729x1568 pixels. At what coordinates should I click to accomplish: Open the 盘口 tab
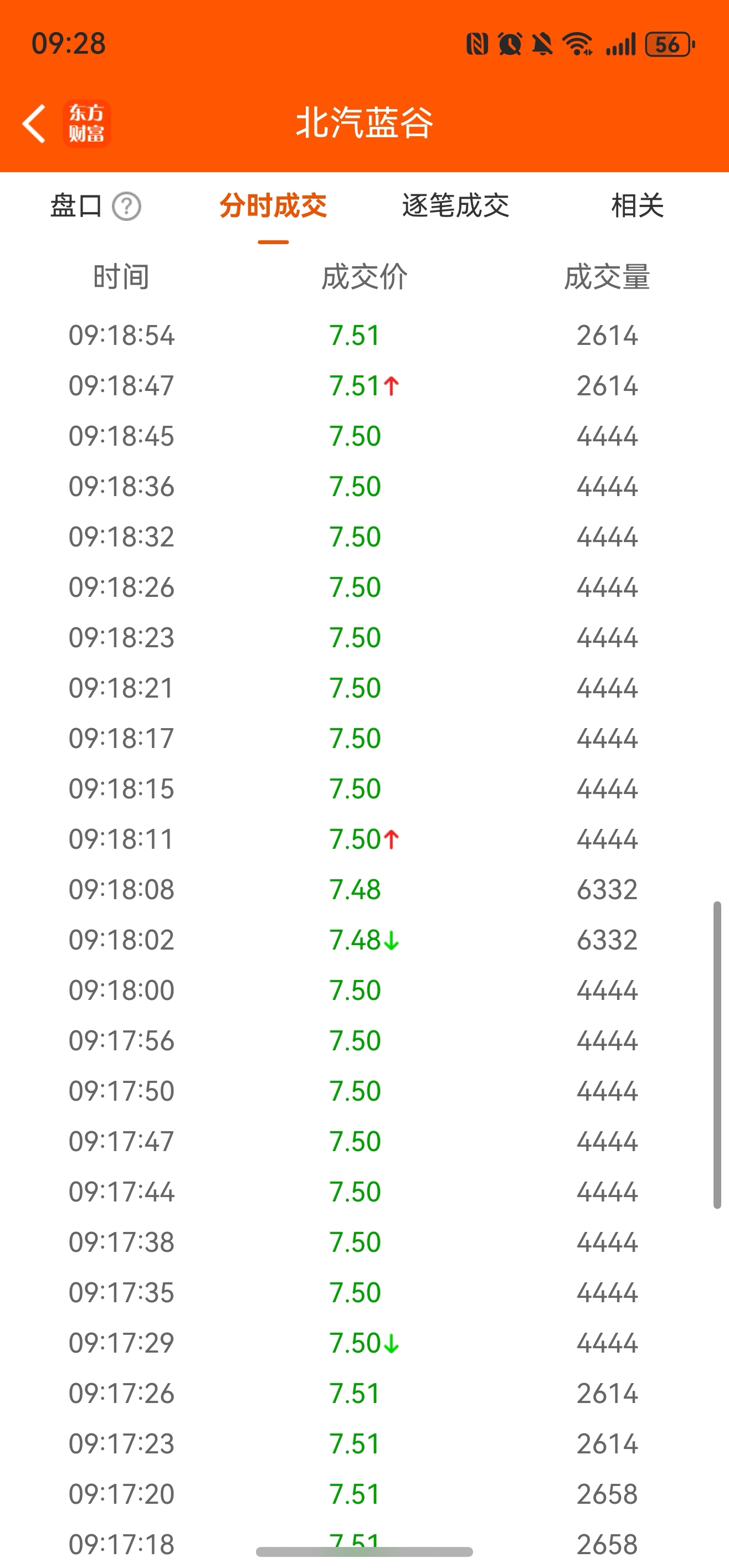pos(76,206)
